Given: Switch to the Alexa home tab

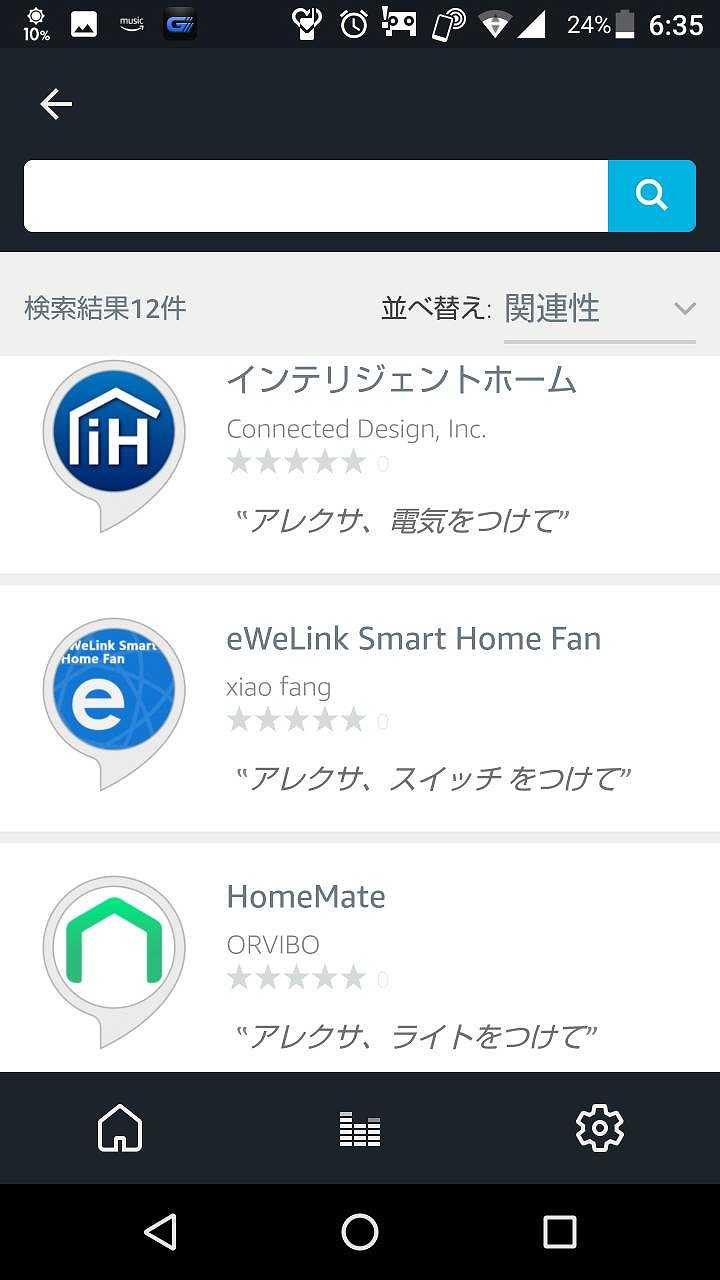Looking at the screenshot, I should click(x=120, y=1128).
